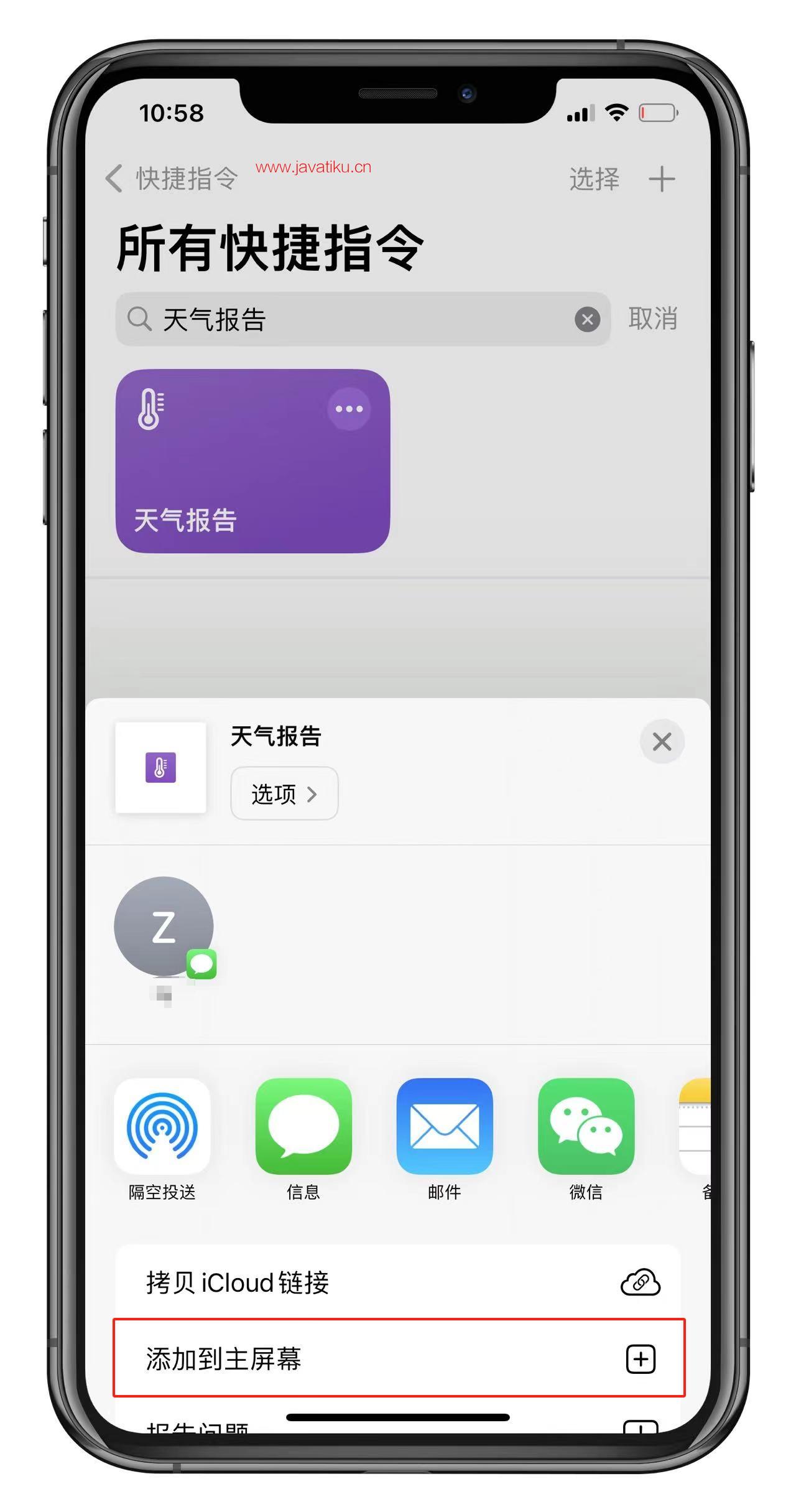The height and width of the screenshot is (1512, 796).
Task: Share through 信息 Messages app
Action: [x=303, y=1127]
